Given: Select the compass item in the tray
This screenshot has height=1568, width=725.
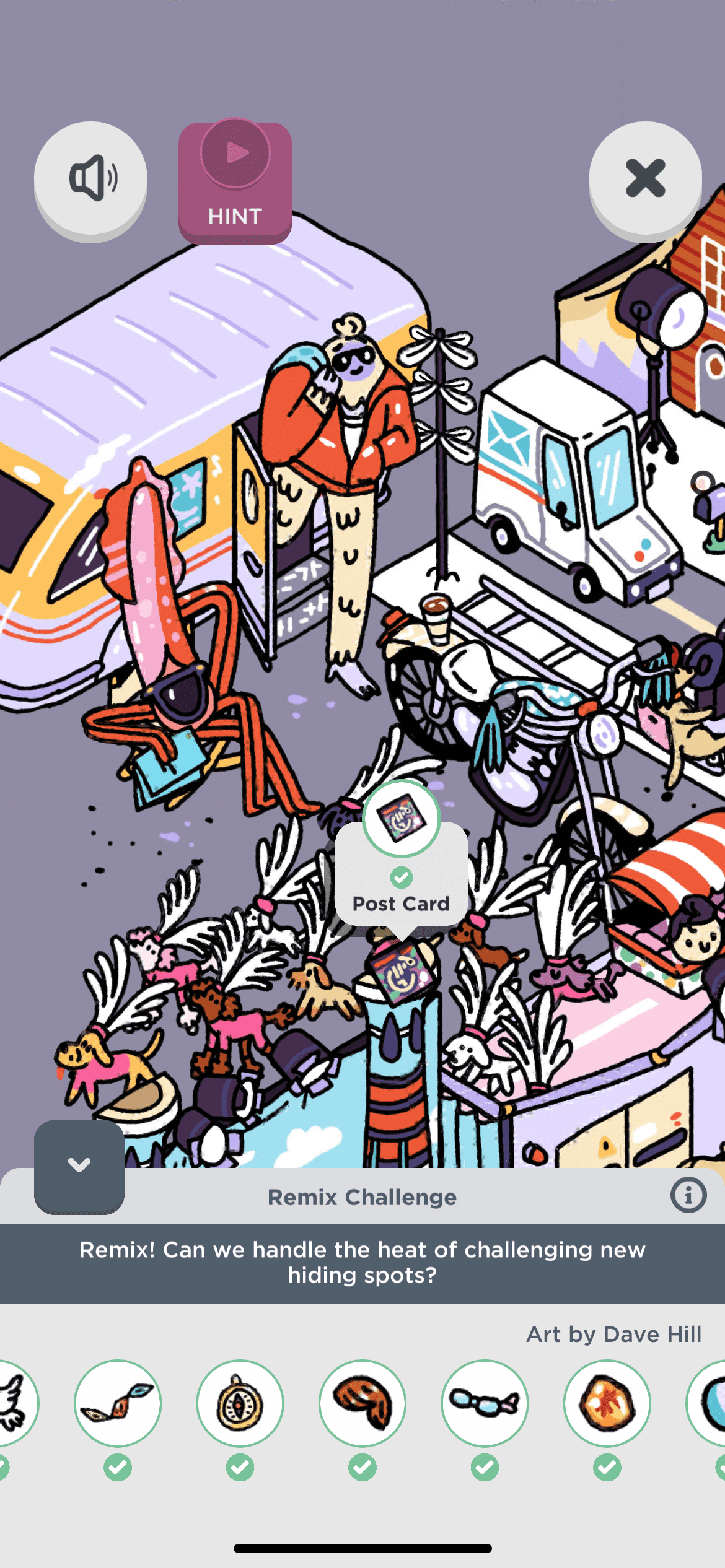Looking at the screenshot, I should point(240,1404).
